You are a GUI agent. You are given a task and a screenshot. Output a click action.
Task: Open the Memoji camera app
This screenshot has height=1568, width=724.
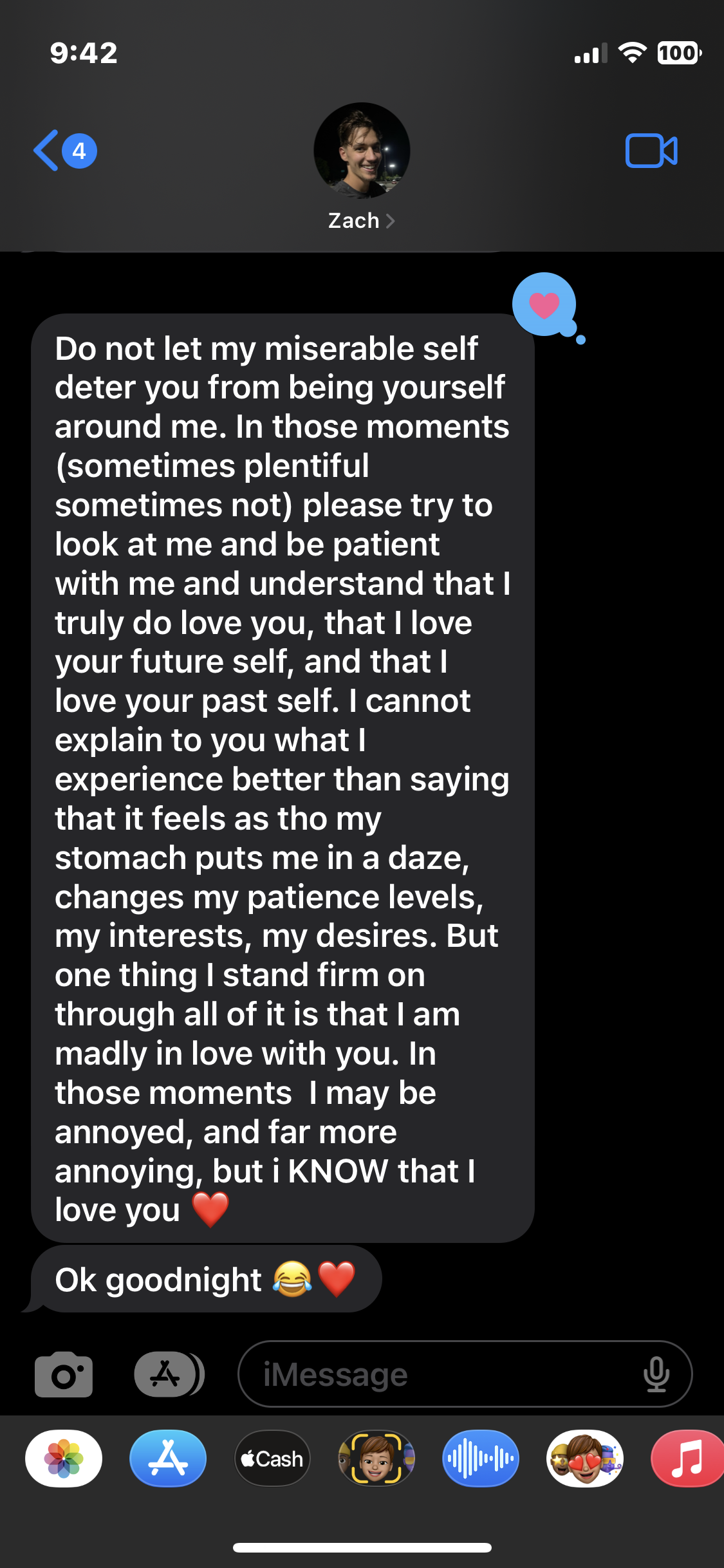(x=376, y=1459)
